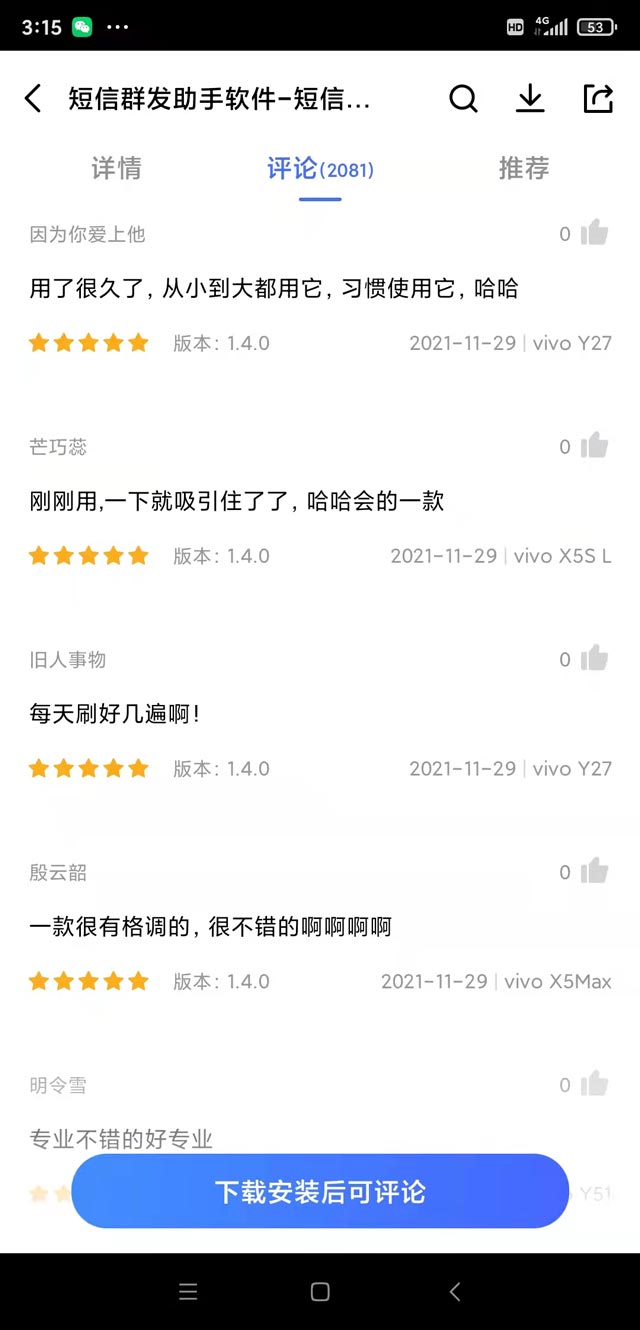Open the search magnifier icon

[x=463, y=99]
